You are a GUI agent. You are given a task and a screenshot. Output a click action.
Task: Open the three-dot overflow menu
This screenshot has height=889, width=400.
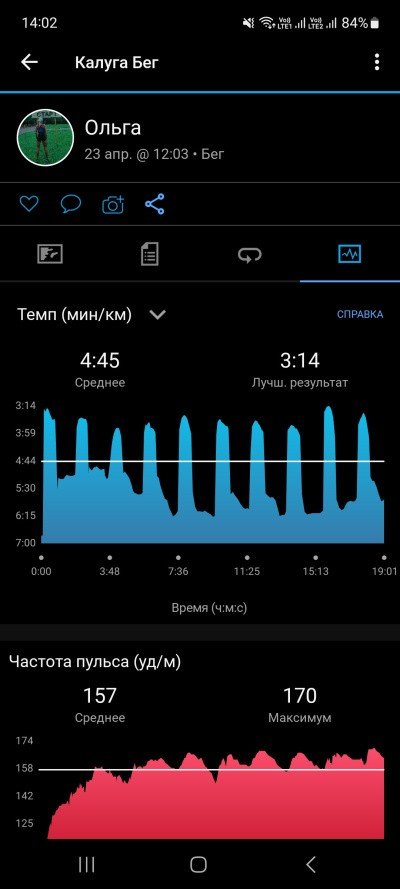(377, 62)
